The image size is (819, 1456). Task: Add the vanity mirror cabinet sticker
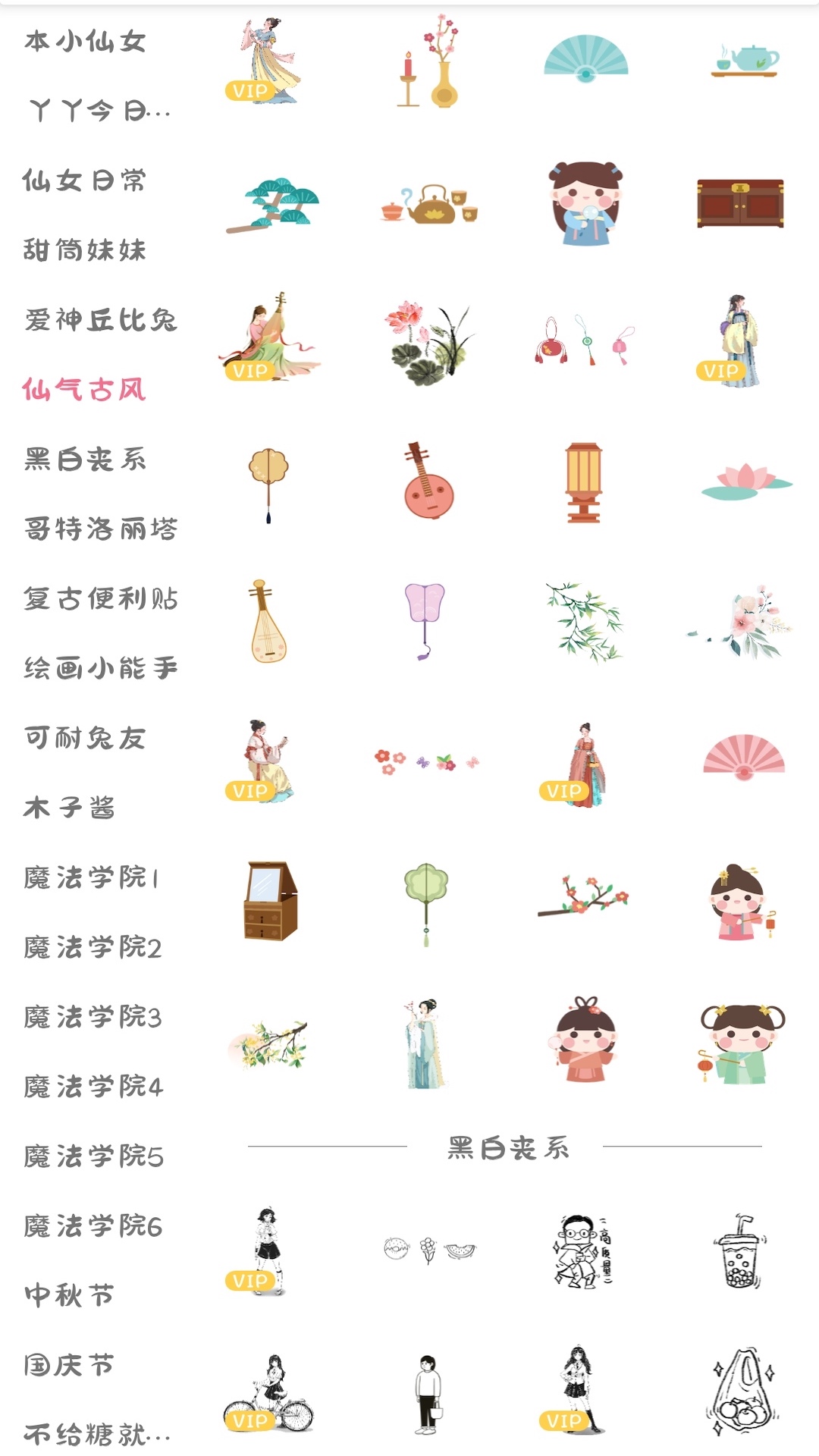pyautogui.click(x=270, y=901)
